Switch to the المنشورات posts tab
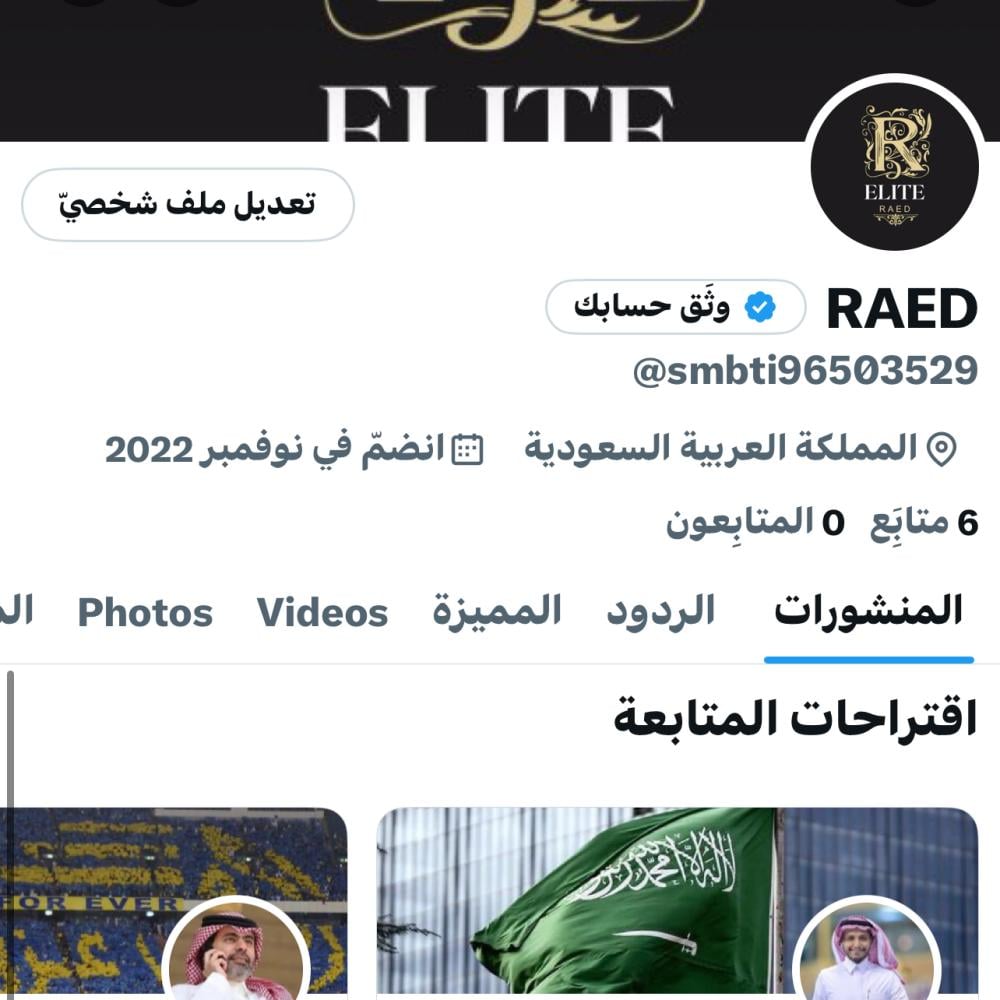The height and width of the screenshot is (1000, 1000). click(868, 611)
